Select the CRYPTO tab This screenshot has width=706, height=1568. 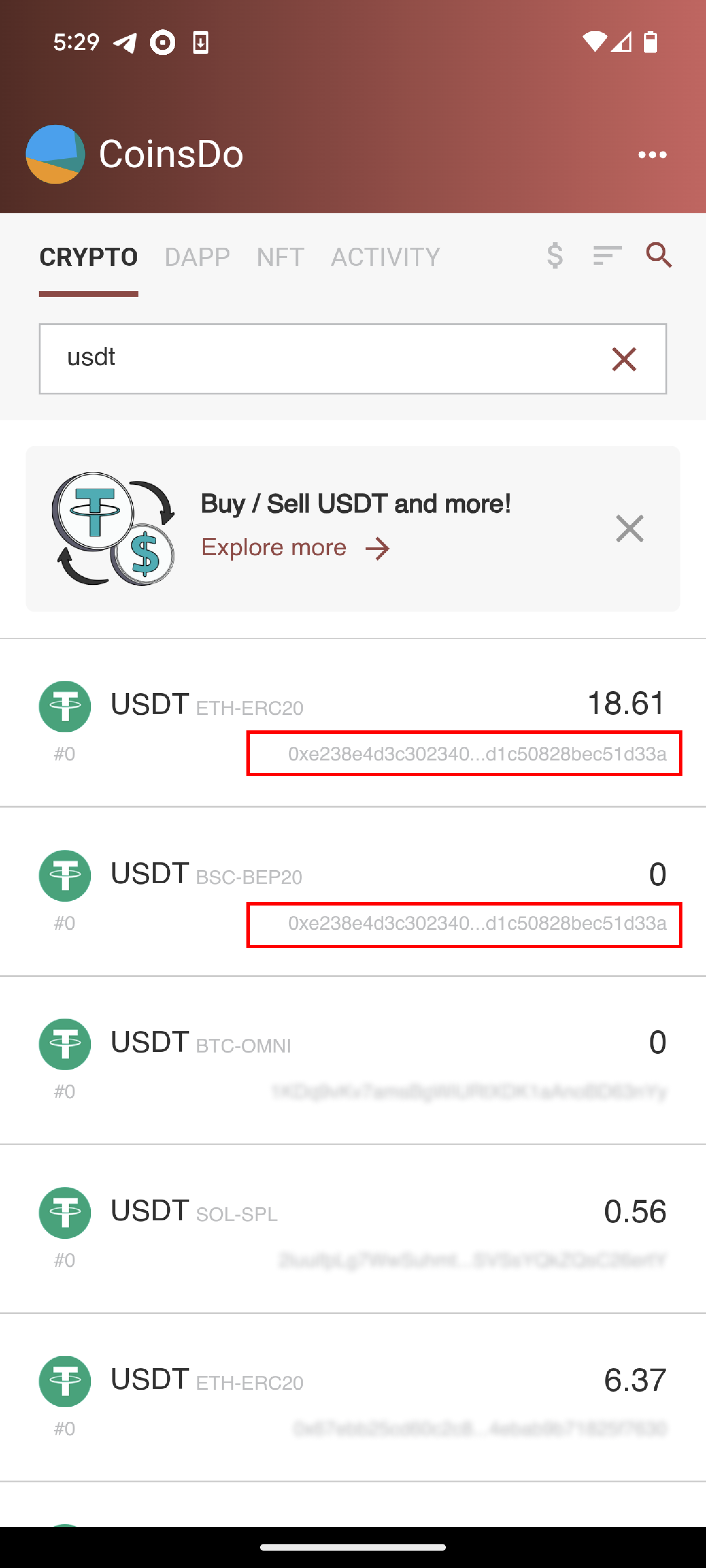point(88,257)
